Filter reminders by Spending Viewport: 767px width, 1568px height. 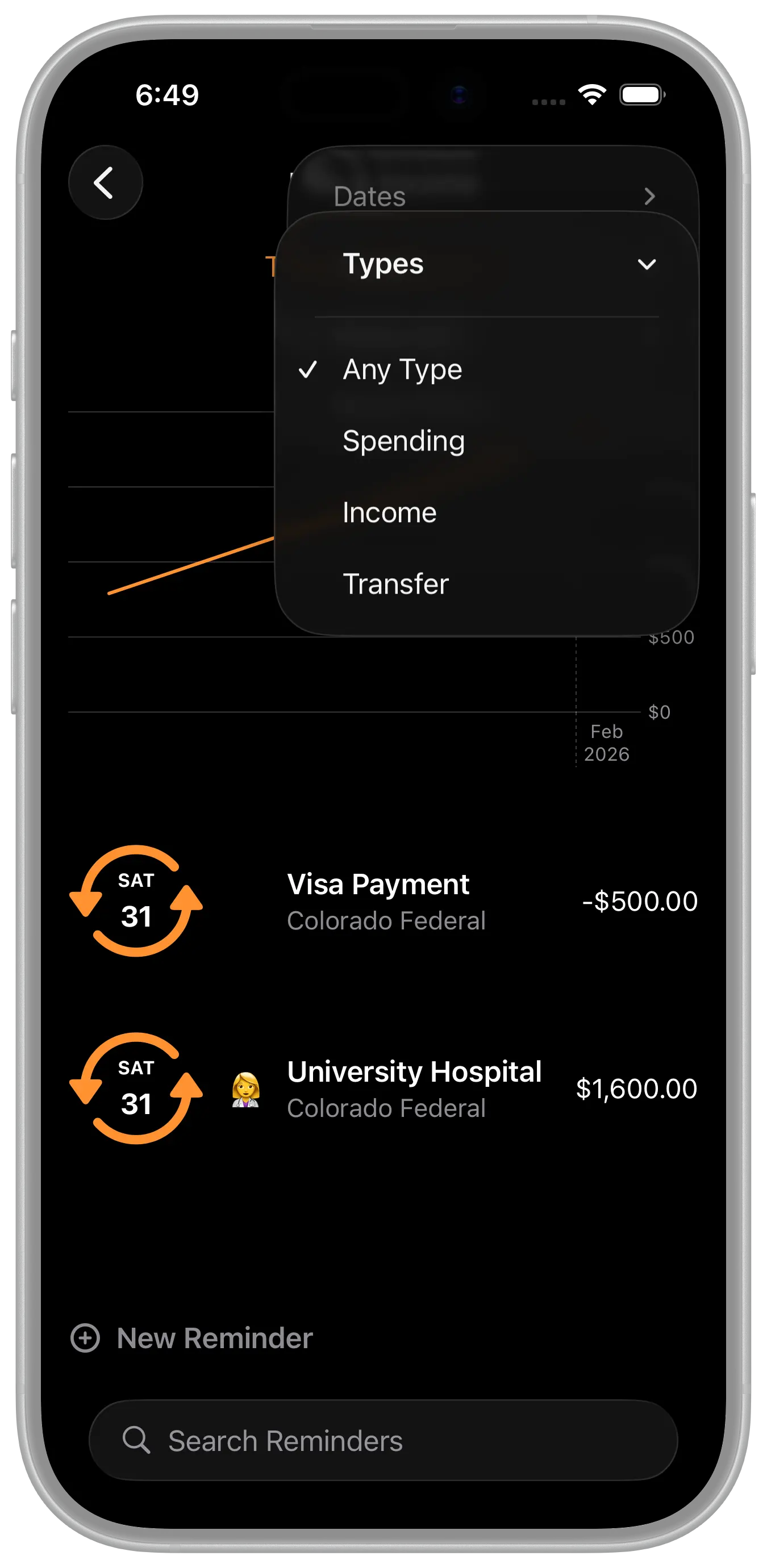coord(404,441)
